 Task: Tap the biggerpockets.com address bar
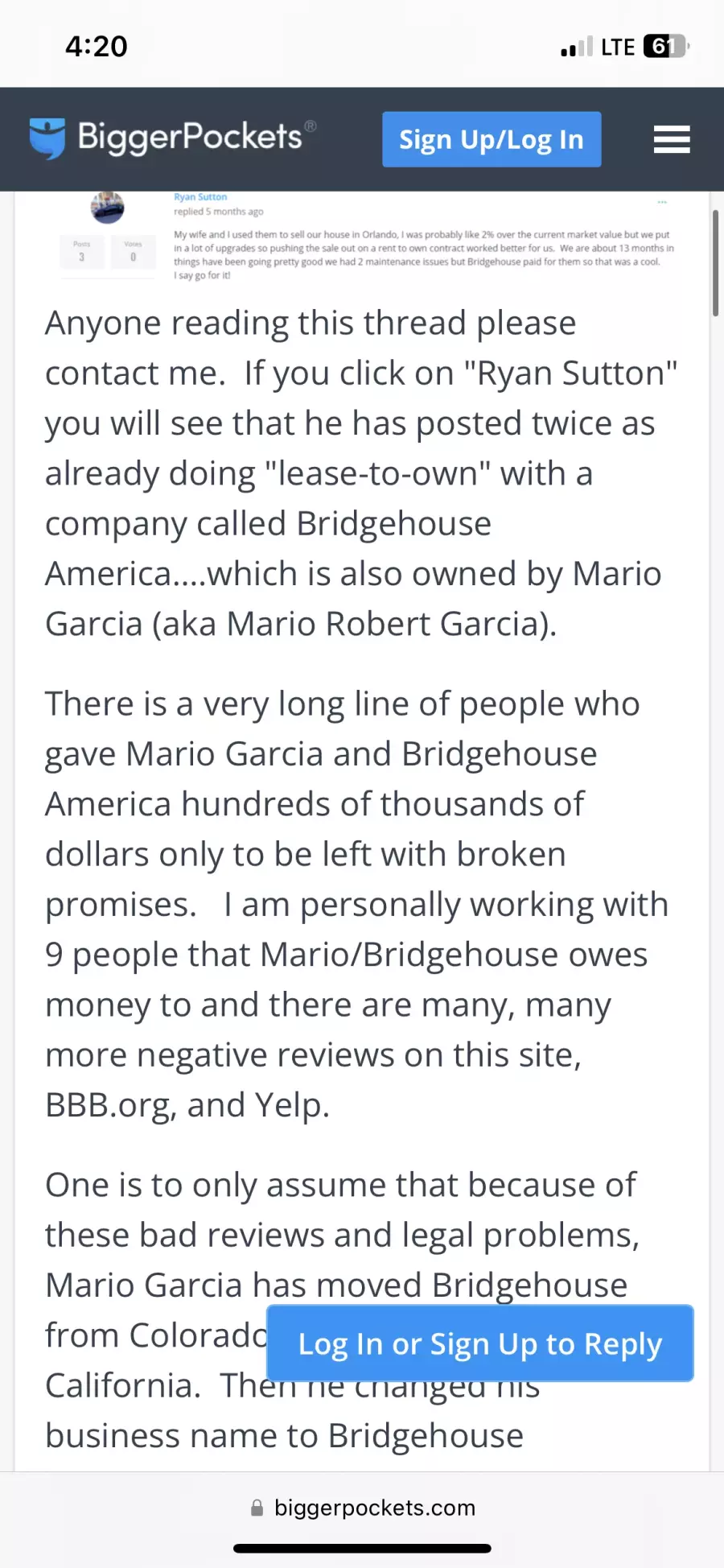(362, 1508)
